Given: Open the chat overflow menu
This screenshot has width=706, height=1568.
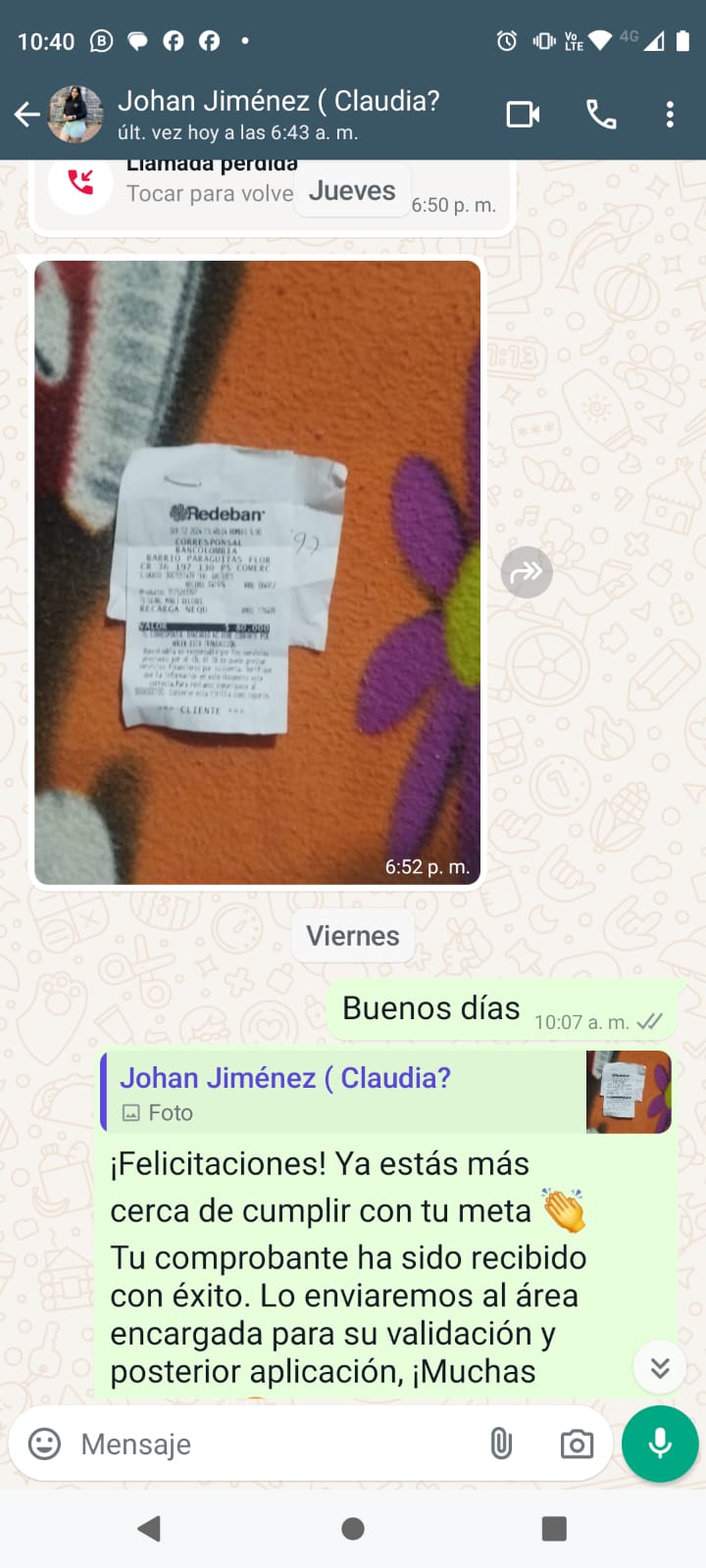Looking at the screenshot, I should click(670, 115).
